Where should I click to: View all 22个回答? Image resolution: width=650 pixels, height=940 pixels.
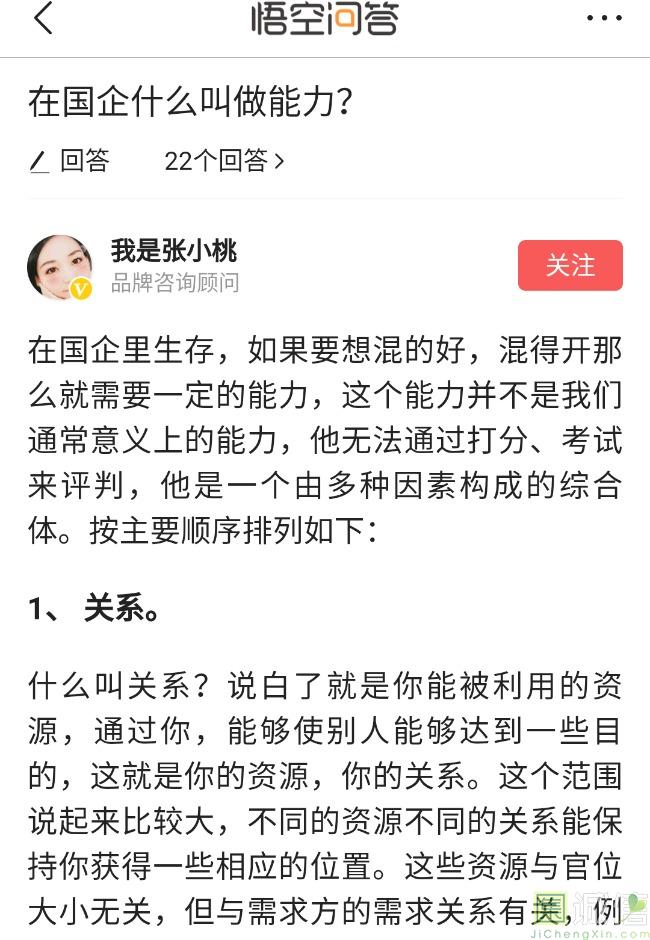(x=224, y=161)
